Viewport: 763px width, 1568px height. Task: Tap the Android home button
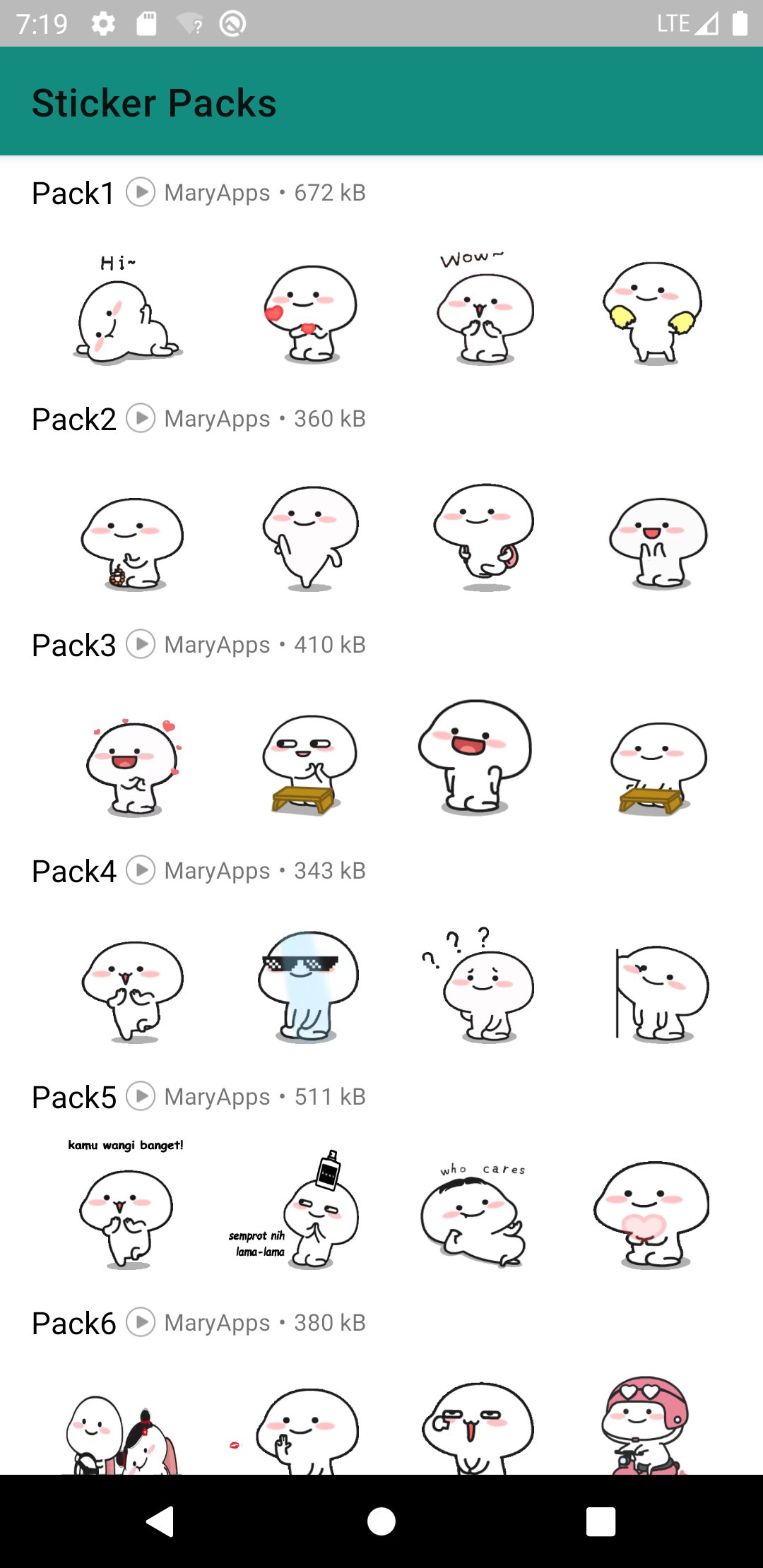point(381,1522)
